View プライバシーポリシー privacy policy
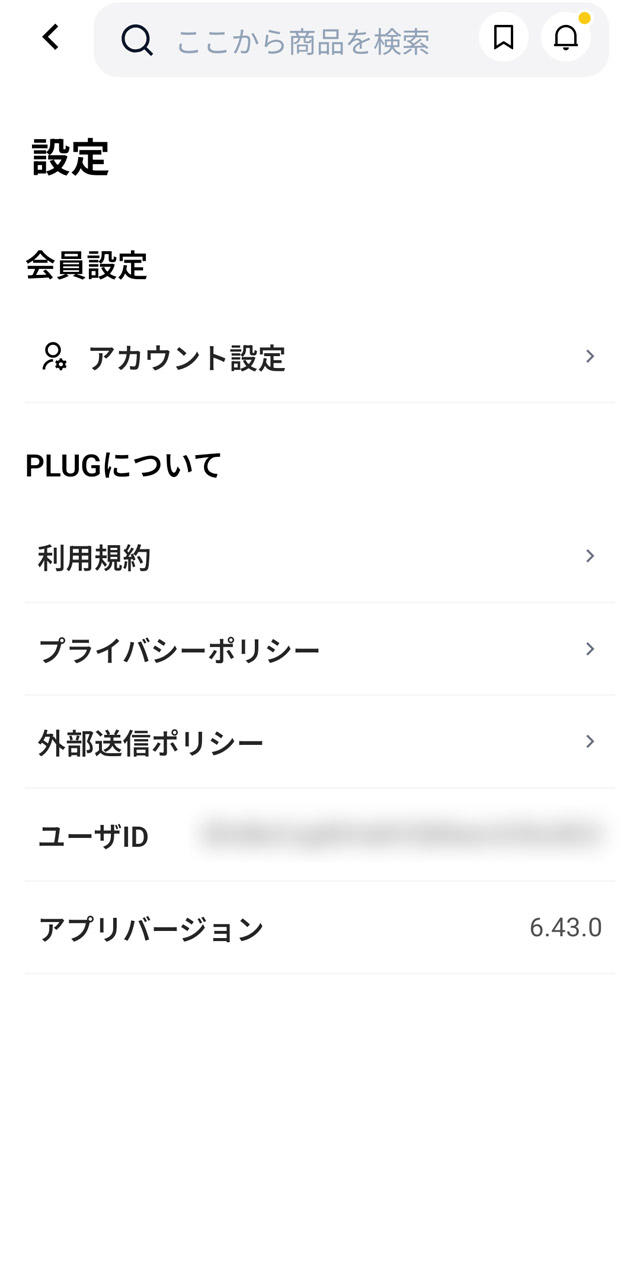 [319, 650]
